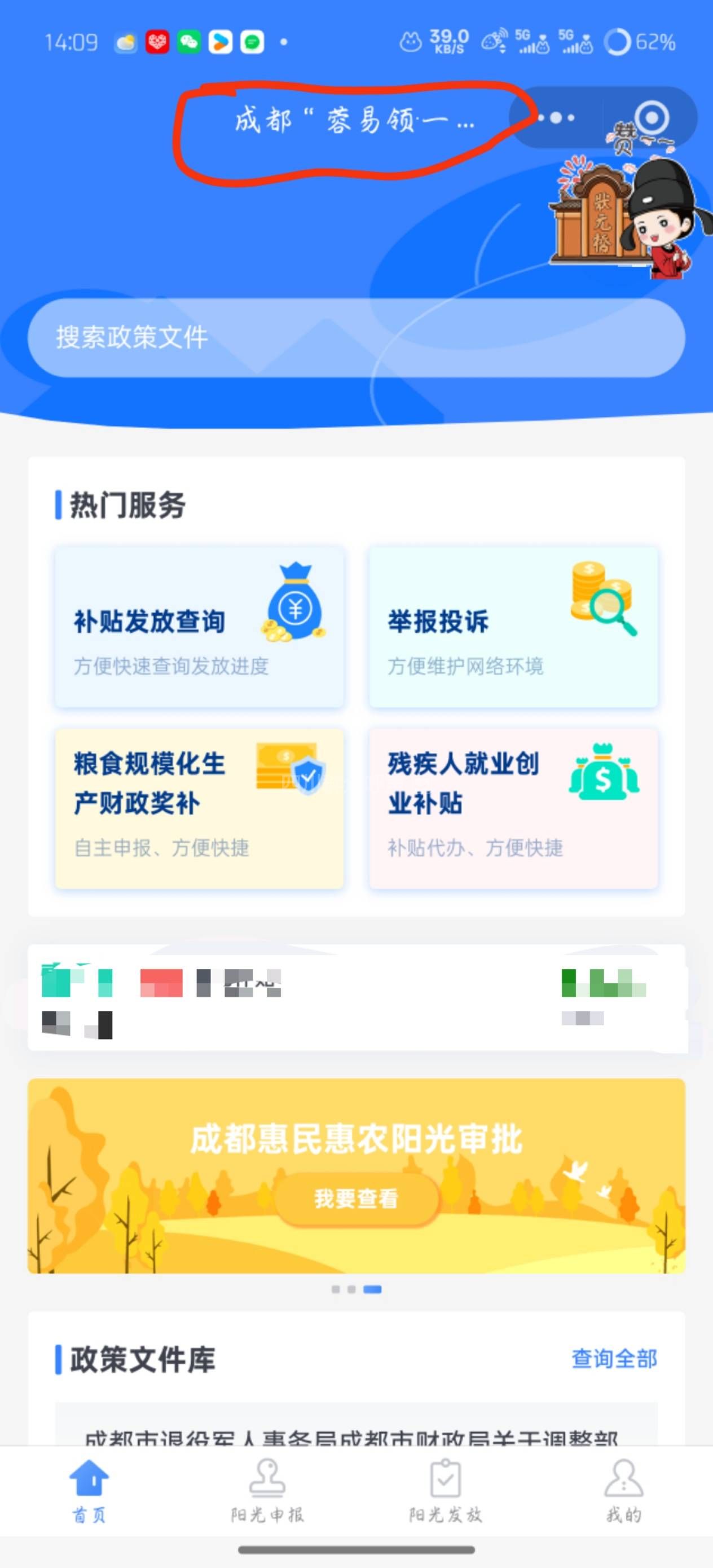Open 补贴发放查询 service card
Viewport: 713px width, 1568px height.
point(200,626)
